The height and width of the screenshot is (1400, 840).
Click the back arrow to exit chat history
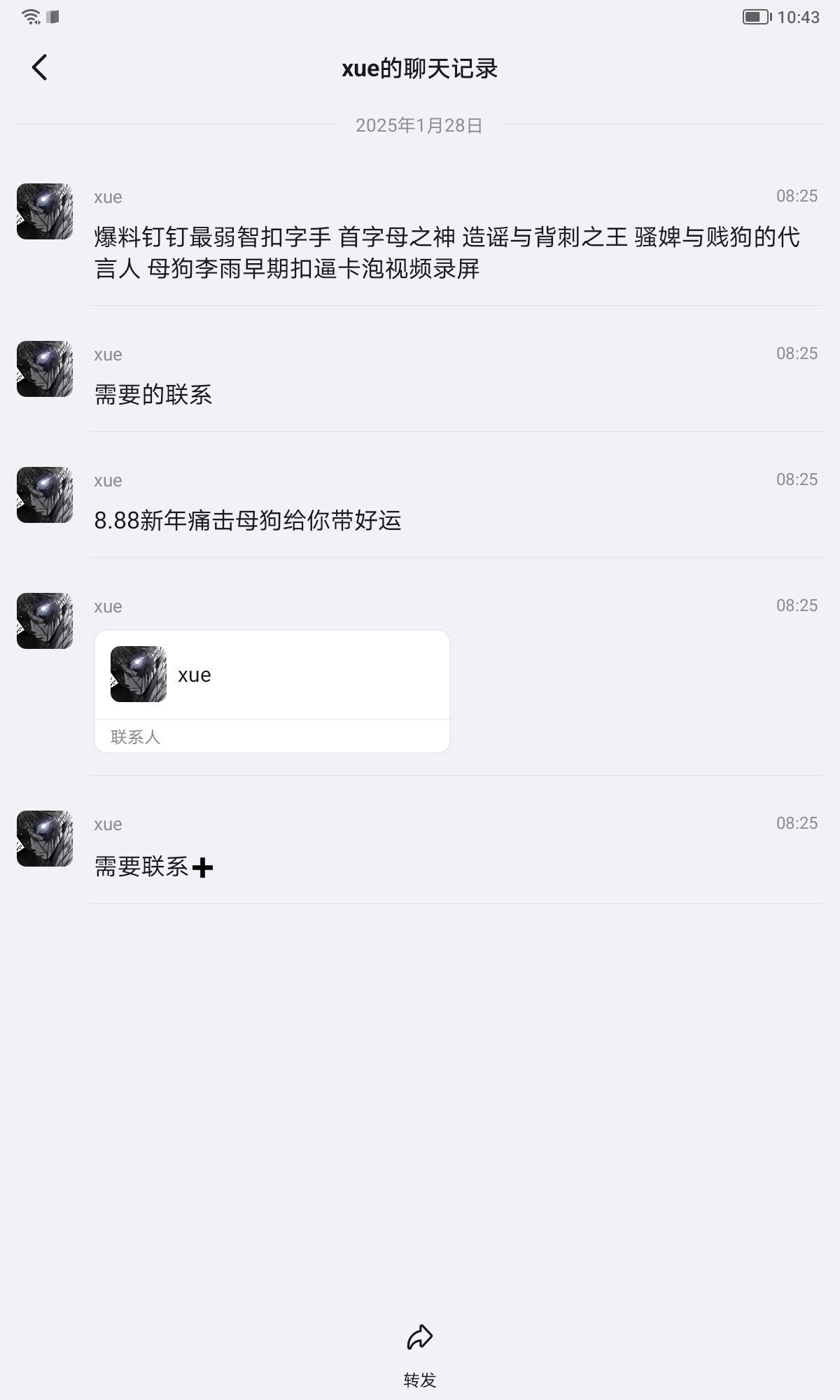click(x=40, y=67)
